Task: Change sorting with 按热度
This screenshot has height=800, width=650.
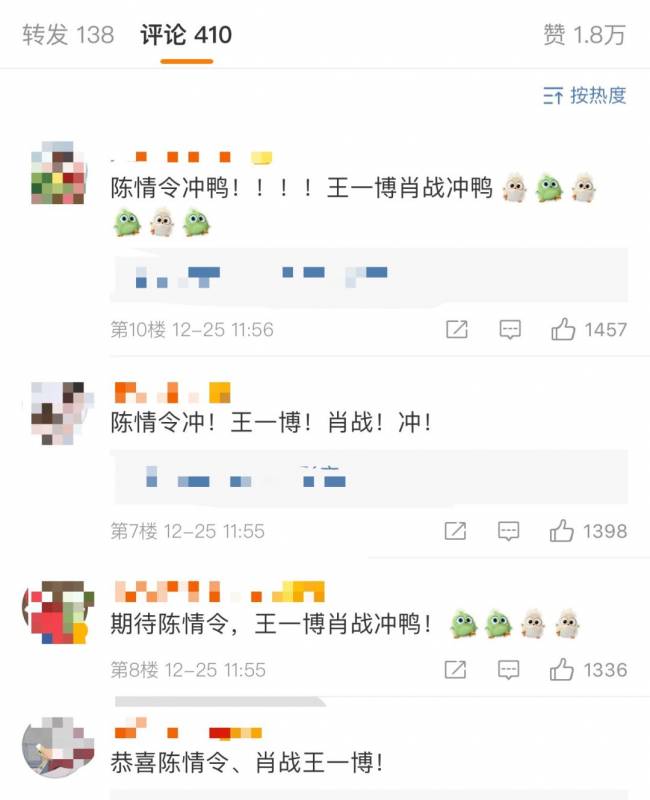Action: [585, 96]
